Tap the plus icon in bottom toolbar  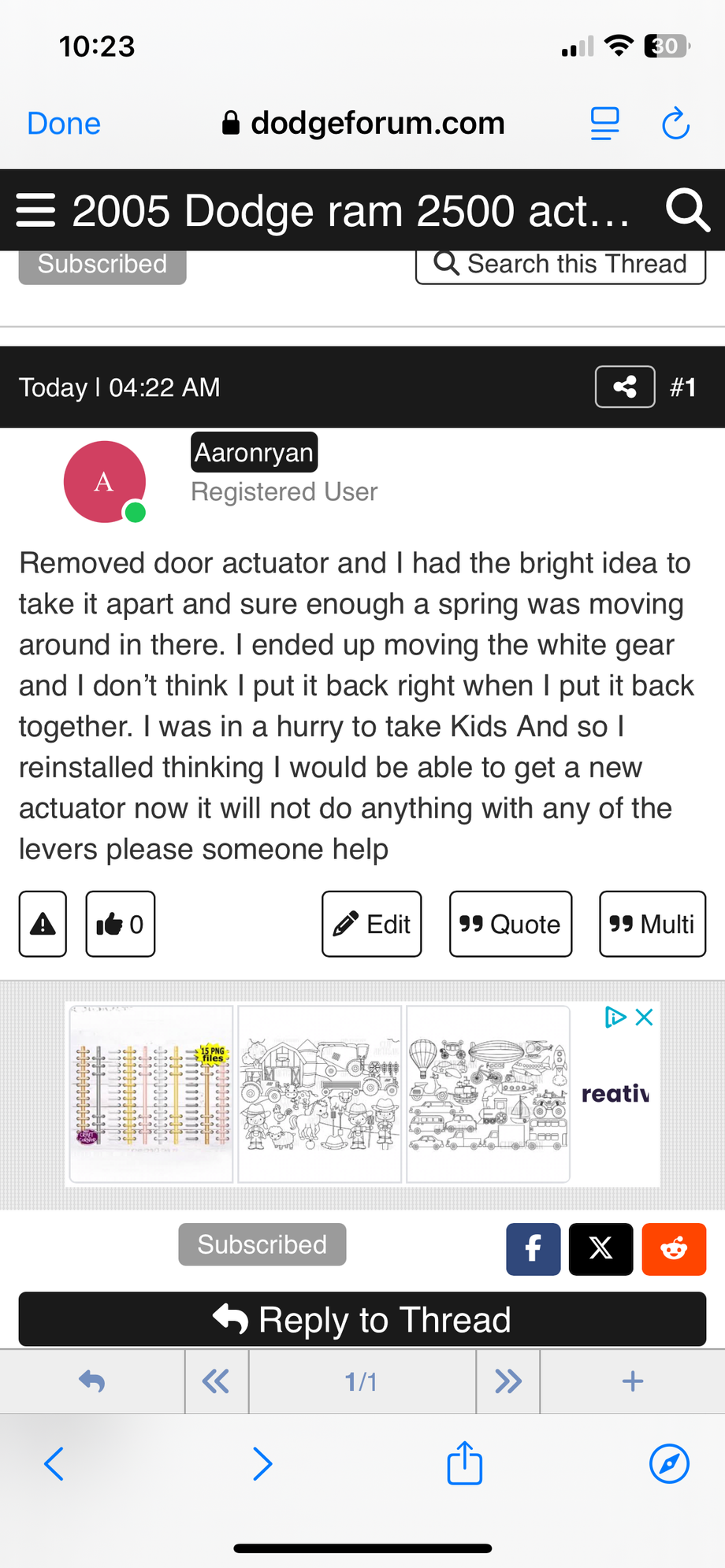tap(632, 1381)
